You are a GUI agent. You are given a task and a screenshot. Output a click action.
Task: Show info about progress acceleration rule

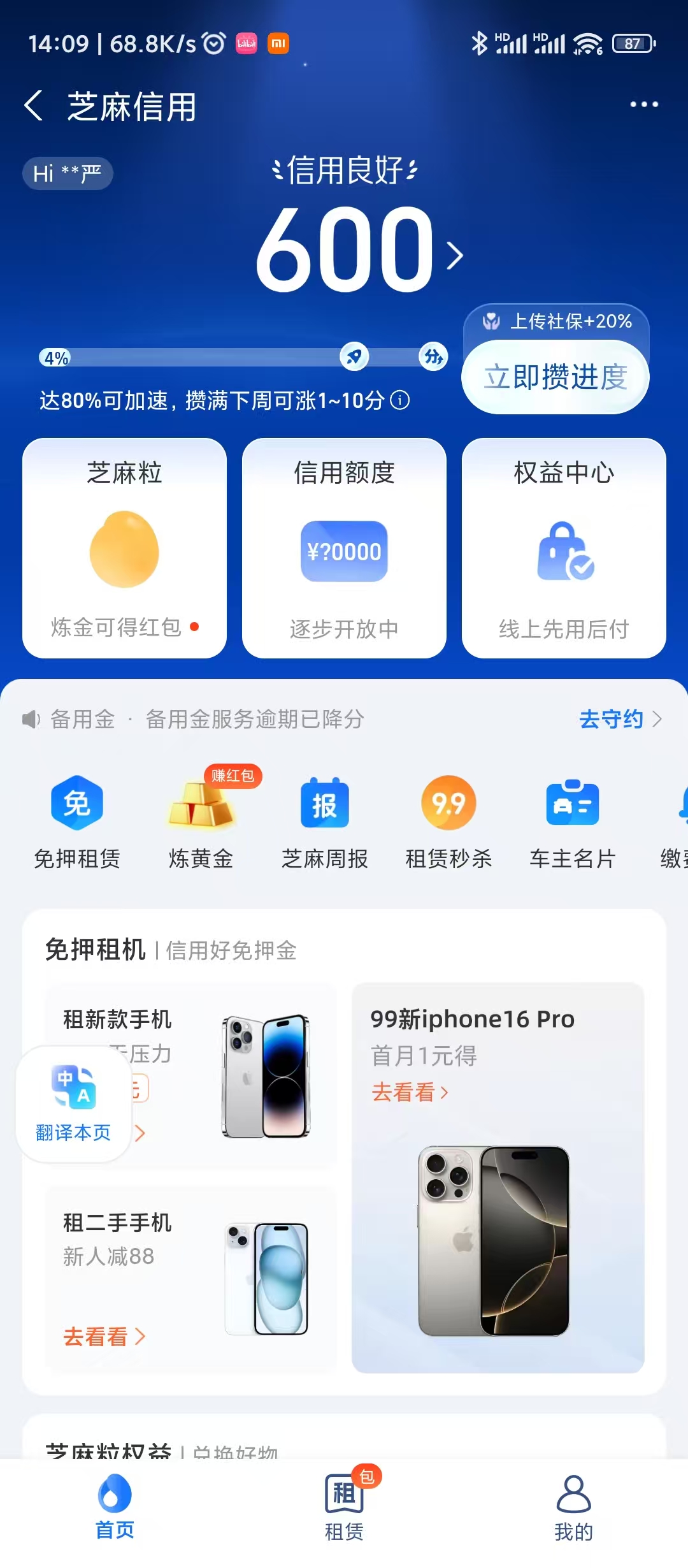coord(400,400)
